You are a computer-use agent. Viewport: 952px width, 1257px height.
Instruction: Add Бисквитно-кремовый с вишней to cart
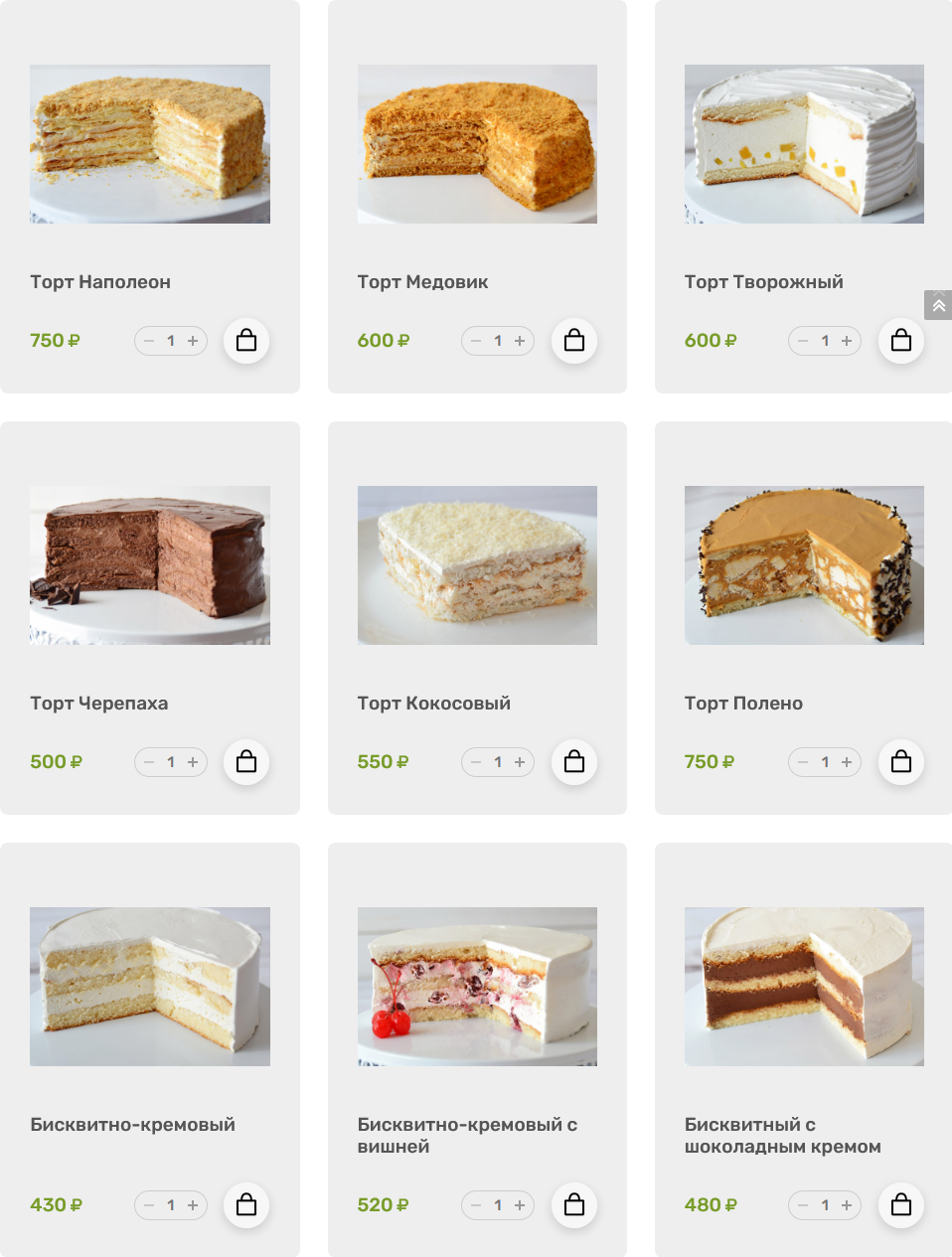tap(574, 1205)
